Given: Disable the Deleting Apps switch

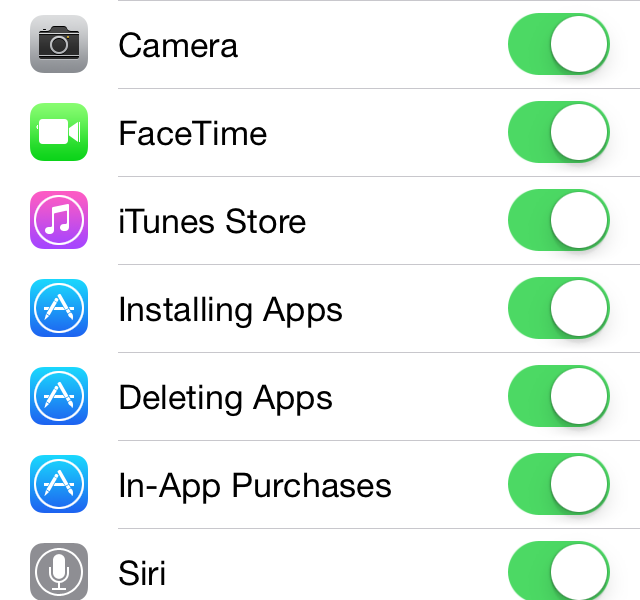Looking at the screenshot, I should click(x=559, y=397).
